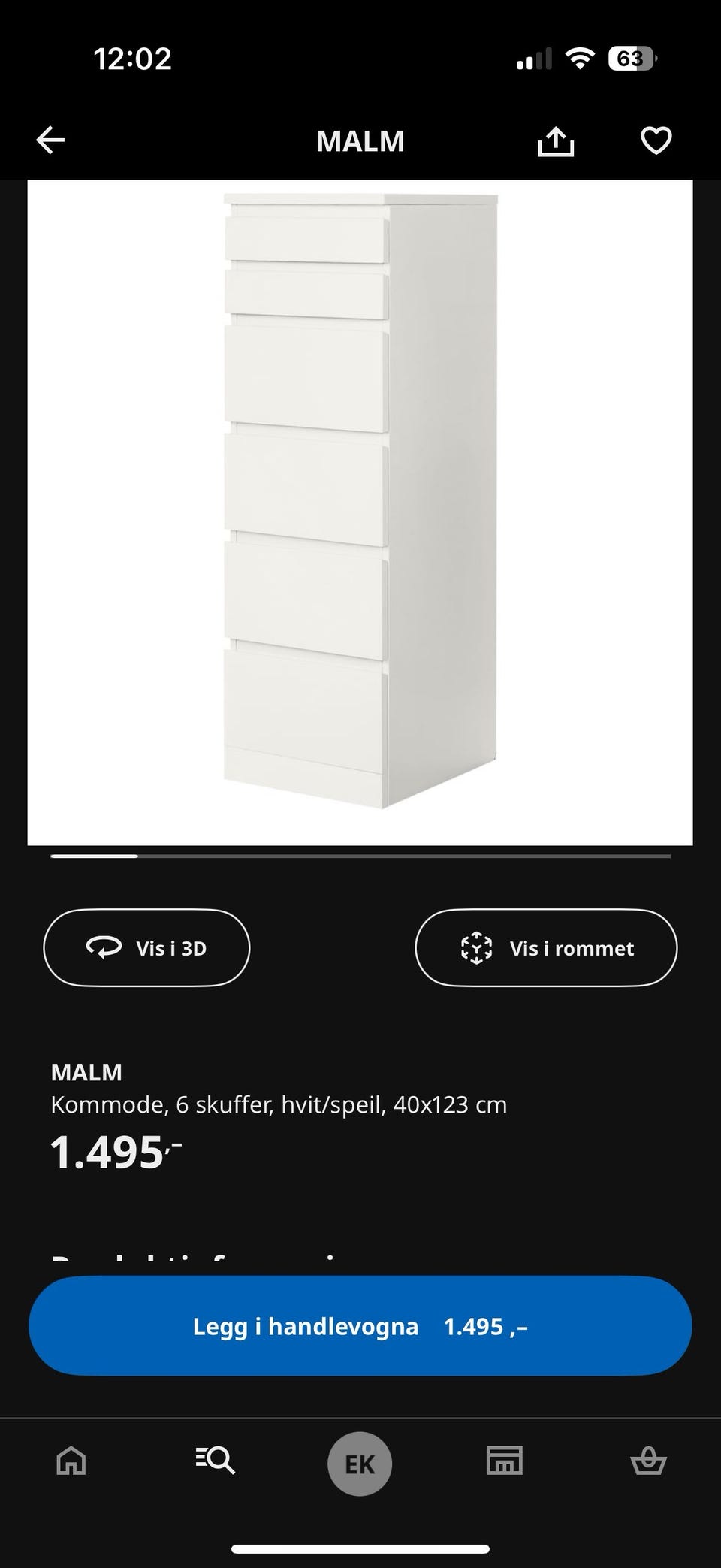Image resolution: width=721 pixels, height=1568 pixels.
Task: Tap the AR cube icon for room view
Action: 476,947
